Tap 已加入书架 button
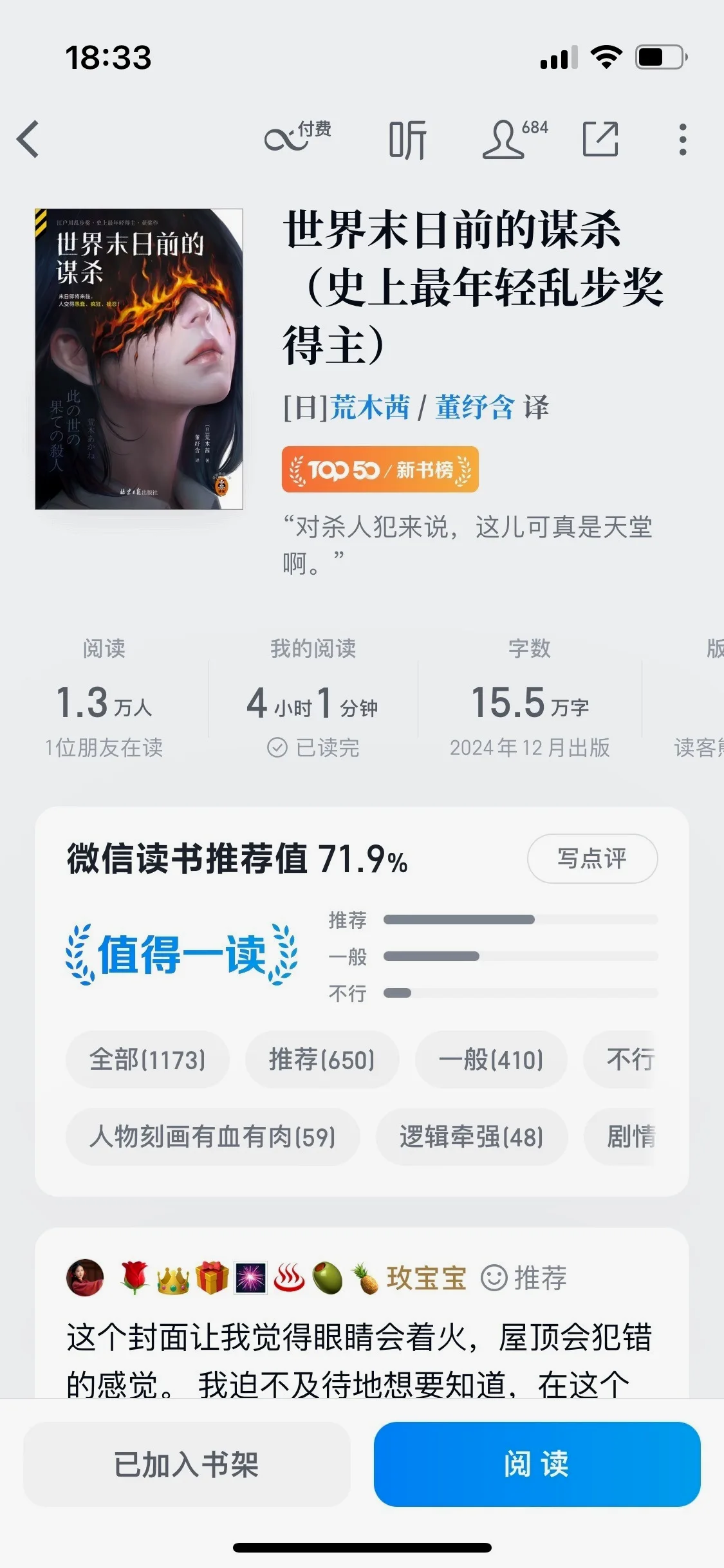The width and height of the screenshot is (724, 1568). 187,1464
